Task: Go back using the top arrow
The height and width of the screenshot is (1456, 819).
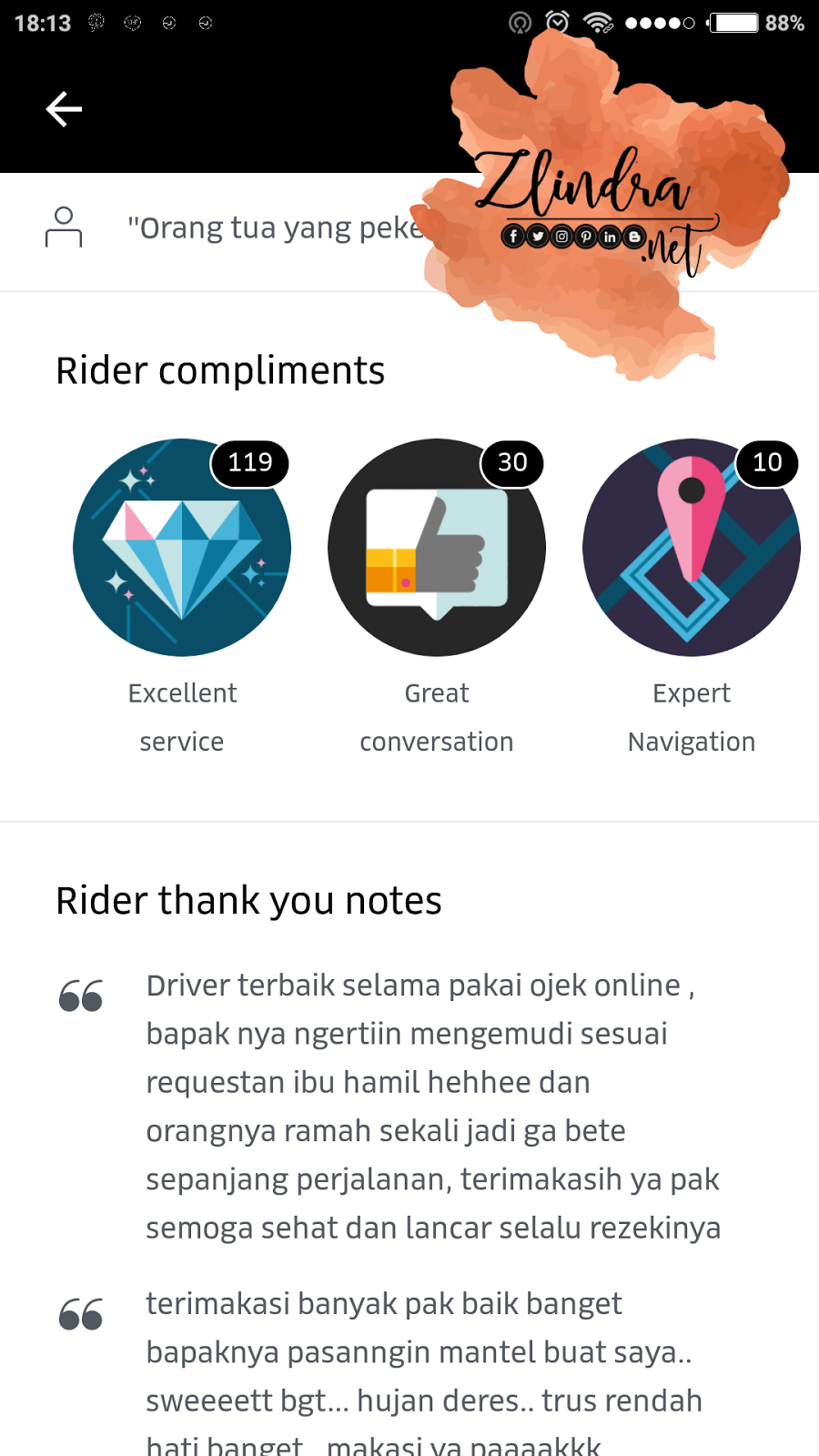Action: tap(64, 109)
